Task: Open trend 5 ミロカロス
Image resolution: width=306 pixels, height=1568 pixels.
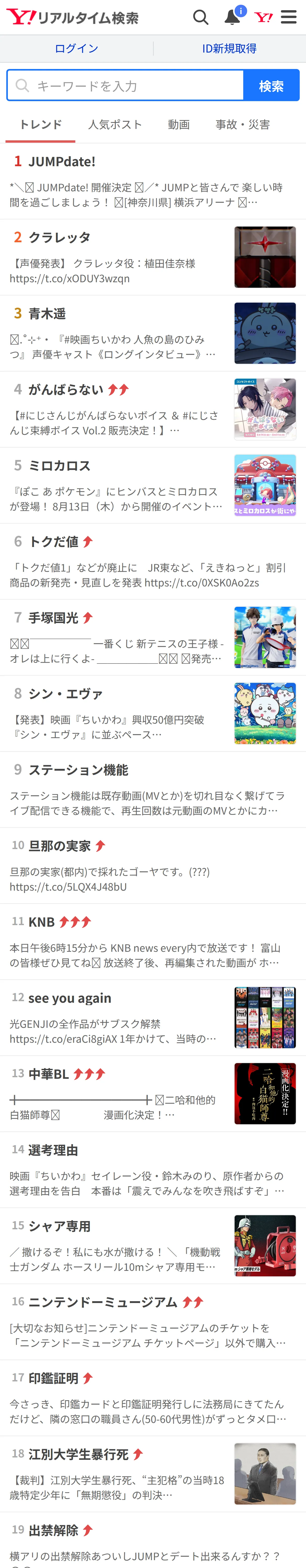Action: point(153,485)
